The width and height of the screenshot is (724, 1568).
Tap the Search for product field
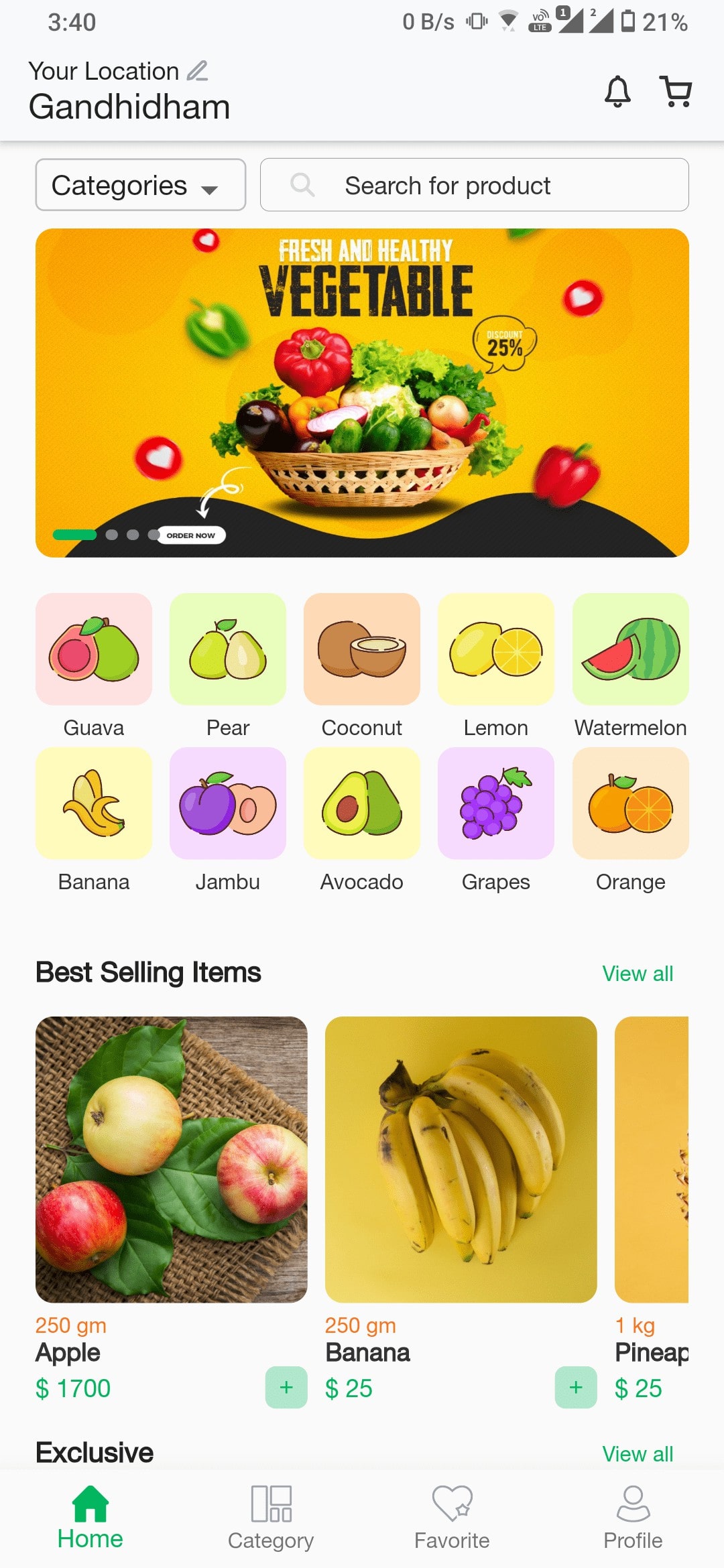[x=474, y=185]
